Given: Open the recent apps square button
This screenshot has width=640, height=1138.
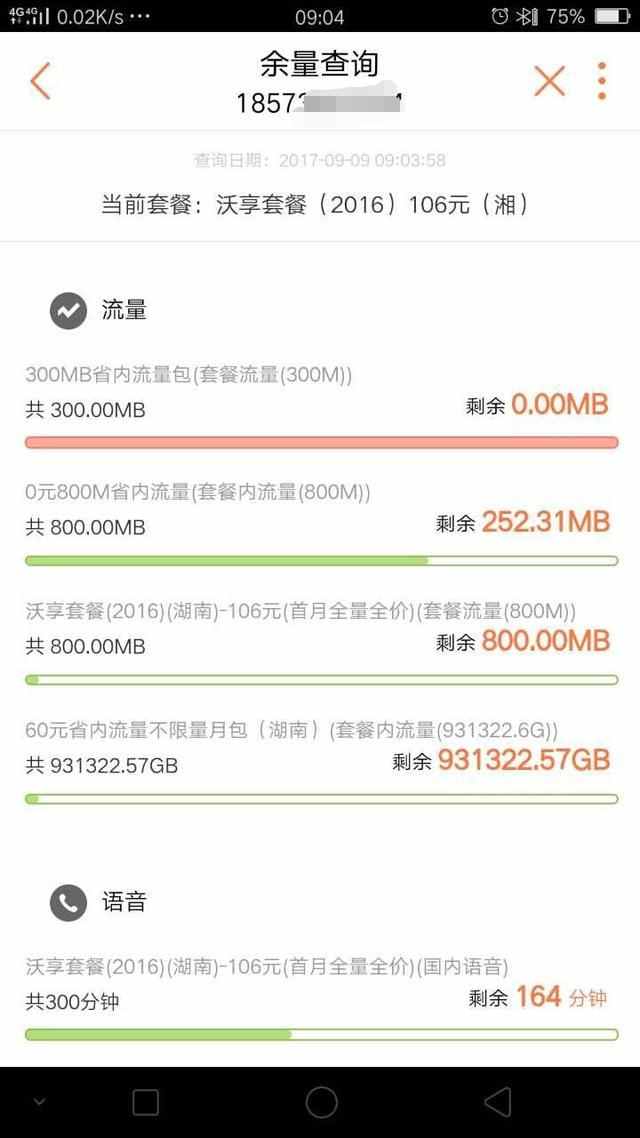Looking at the screenshot, I should [x=146, y=1102].
